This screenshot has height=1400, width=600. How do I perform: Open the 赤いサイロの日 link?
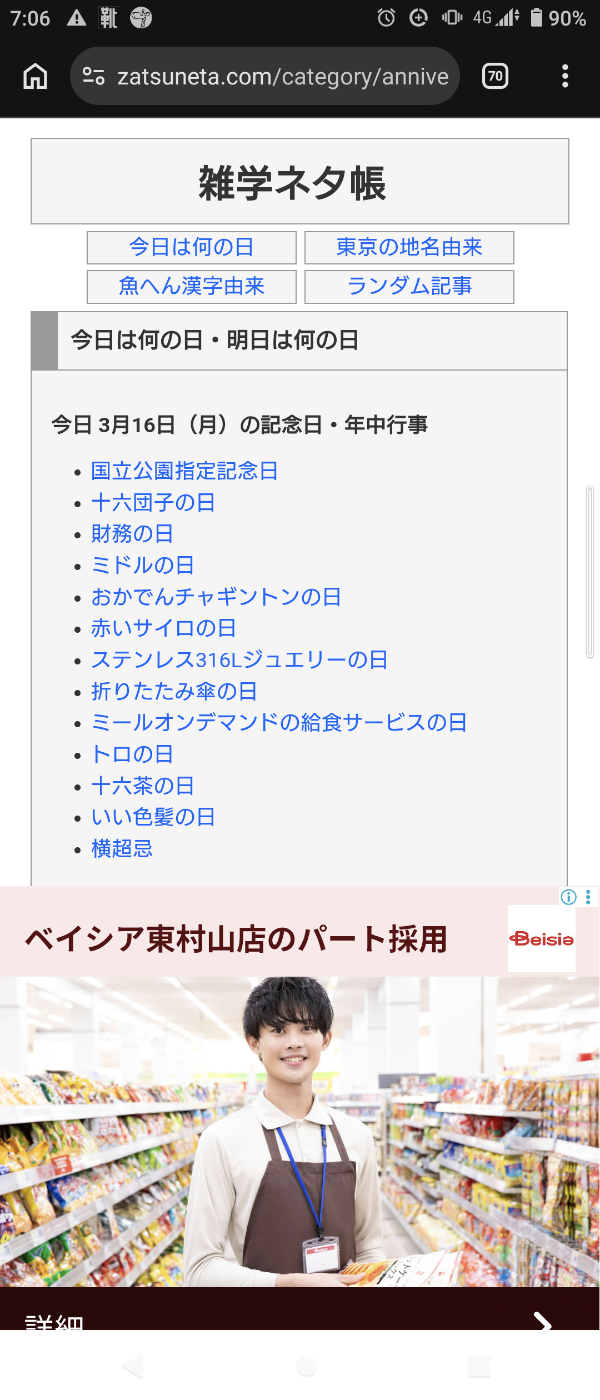163,628
